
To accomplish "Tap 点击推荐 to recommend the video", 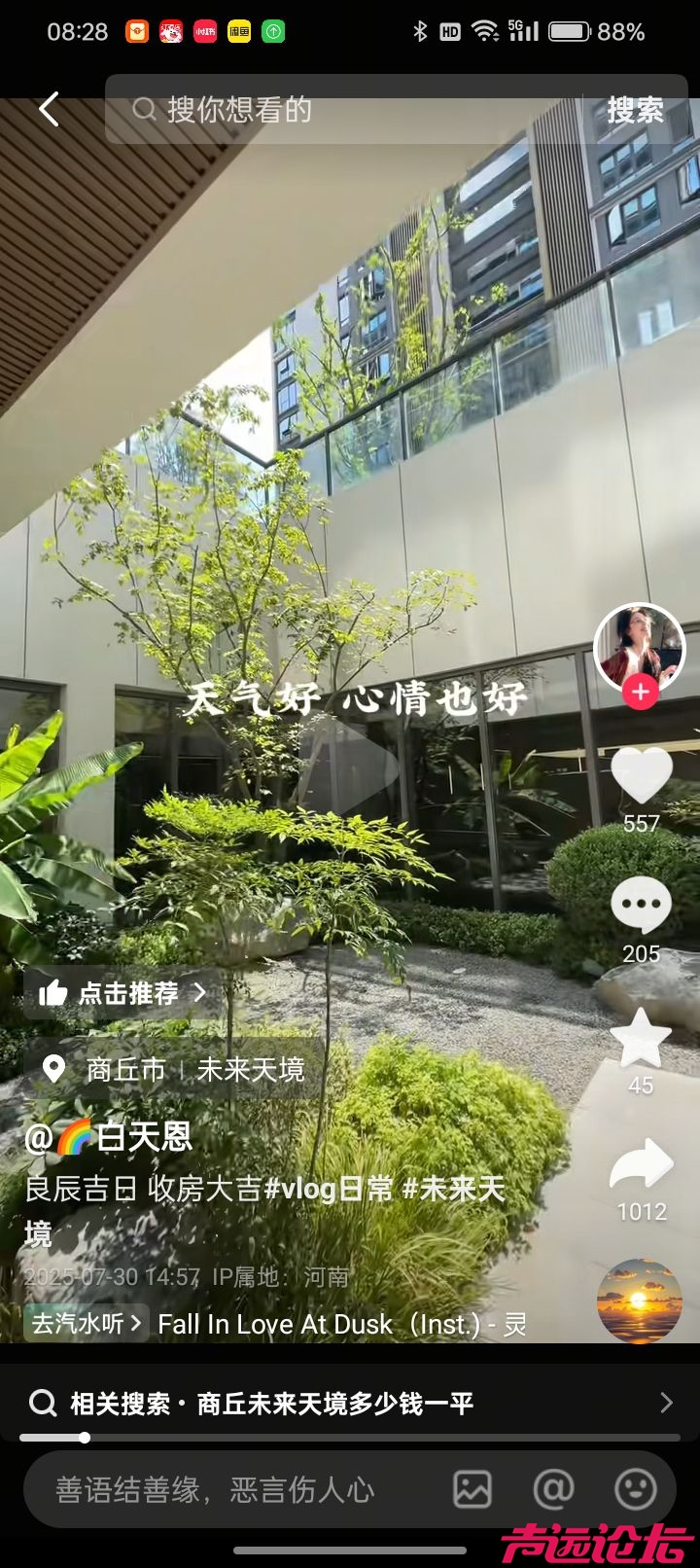I will [x=122, y=993].
